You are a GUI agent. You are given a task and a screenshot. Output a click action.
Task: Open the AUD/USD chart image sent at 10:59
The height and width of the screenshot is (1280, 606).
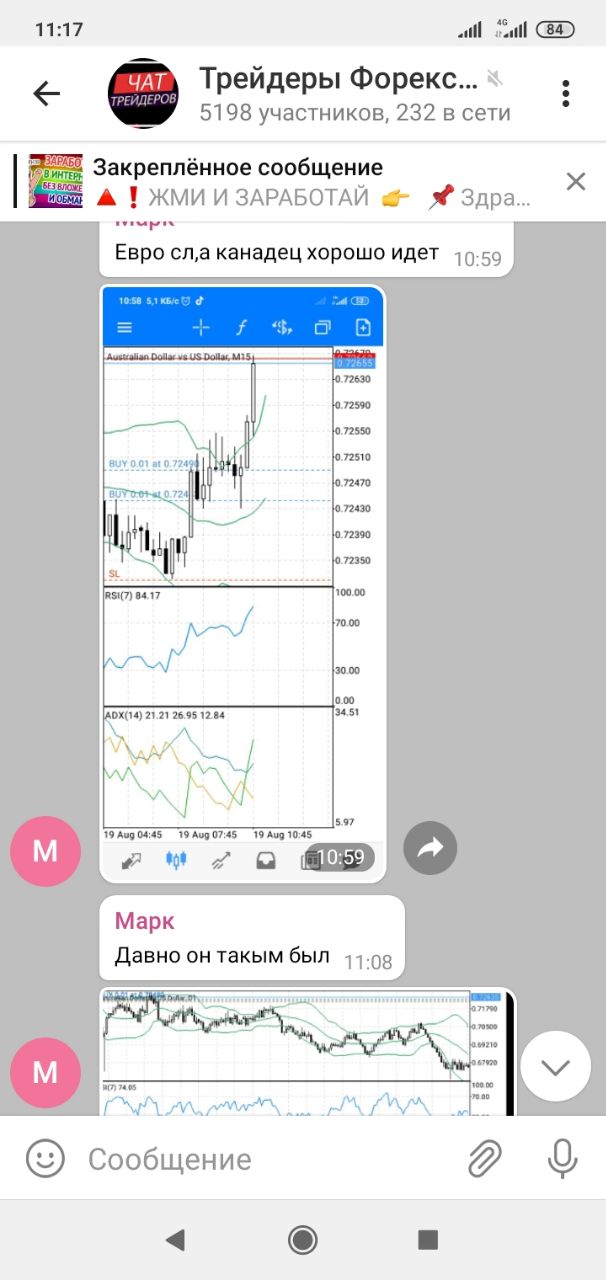243,584
